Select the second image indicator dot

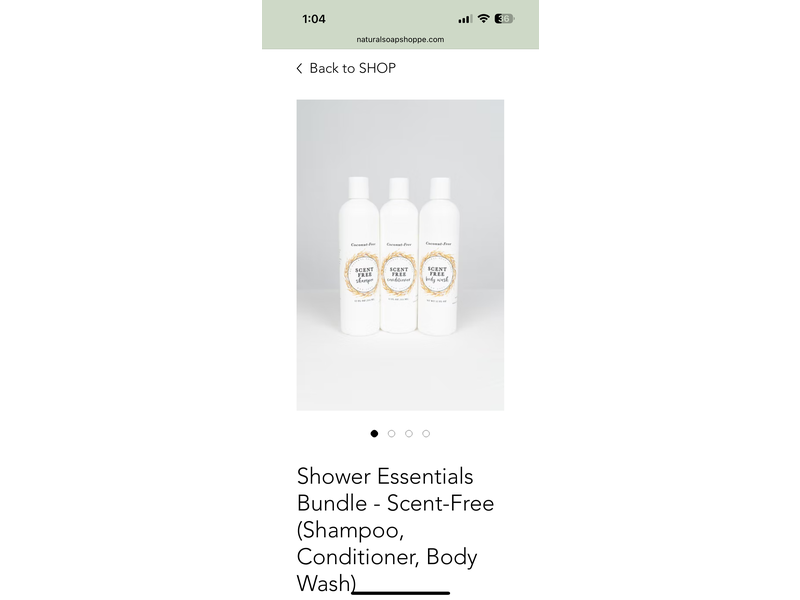point(391,433)
